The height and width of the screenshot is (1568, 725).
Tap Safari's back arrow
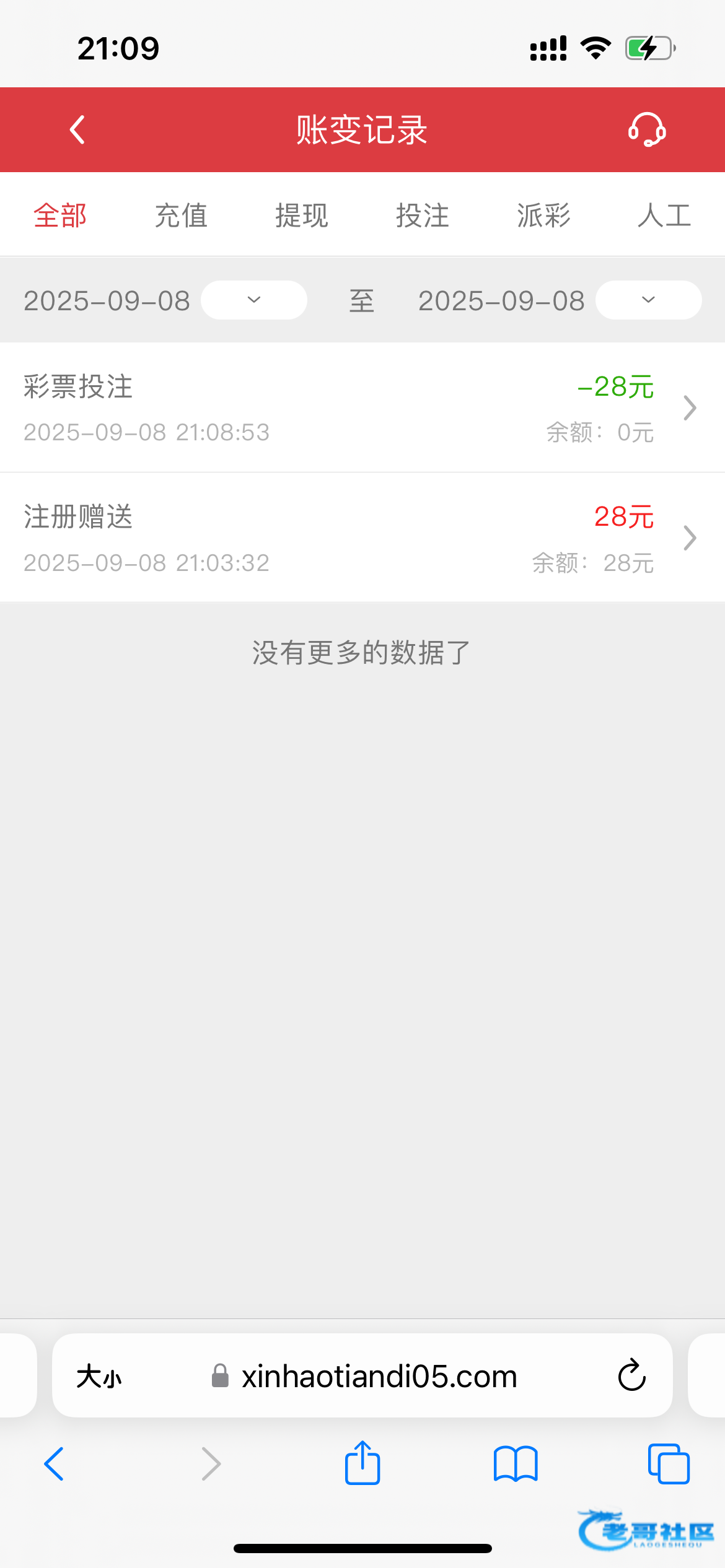click(55, 1464)
